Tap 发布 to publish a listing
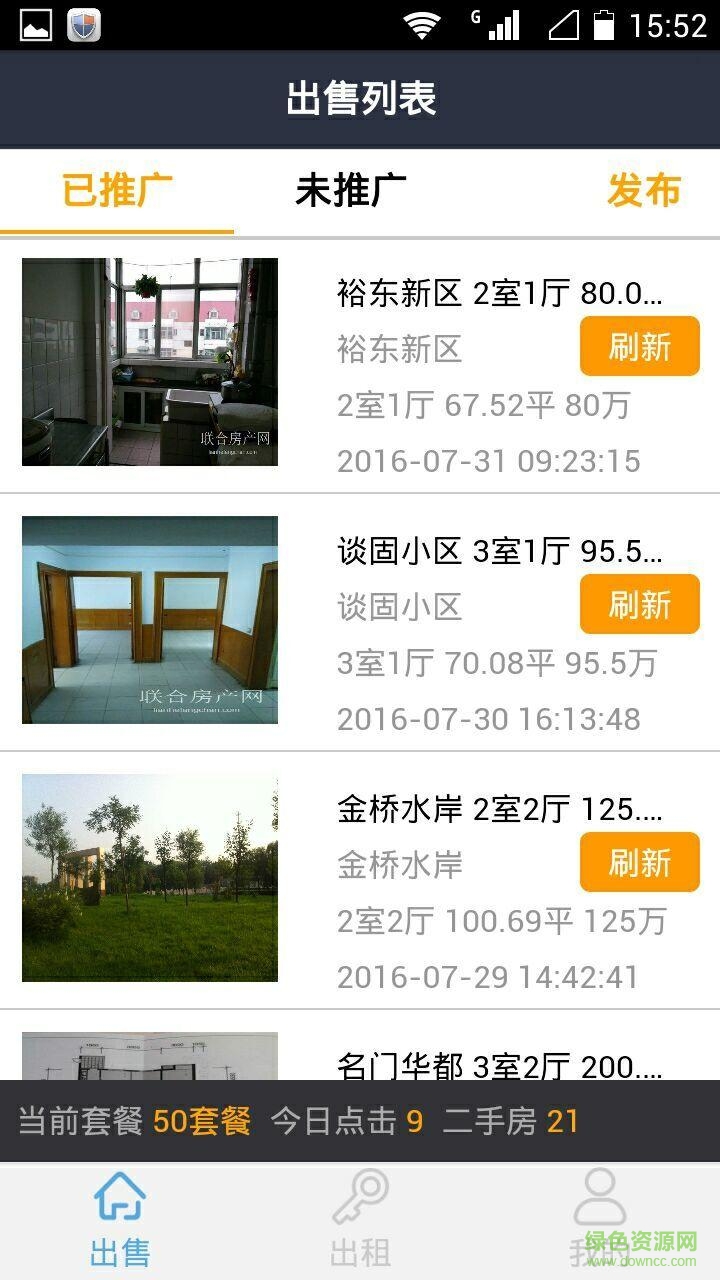This screenshot has width=720, height=1280. (x=643, y=191)
